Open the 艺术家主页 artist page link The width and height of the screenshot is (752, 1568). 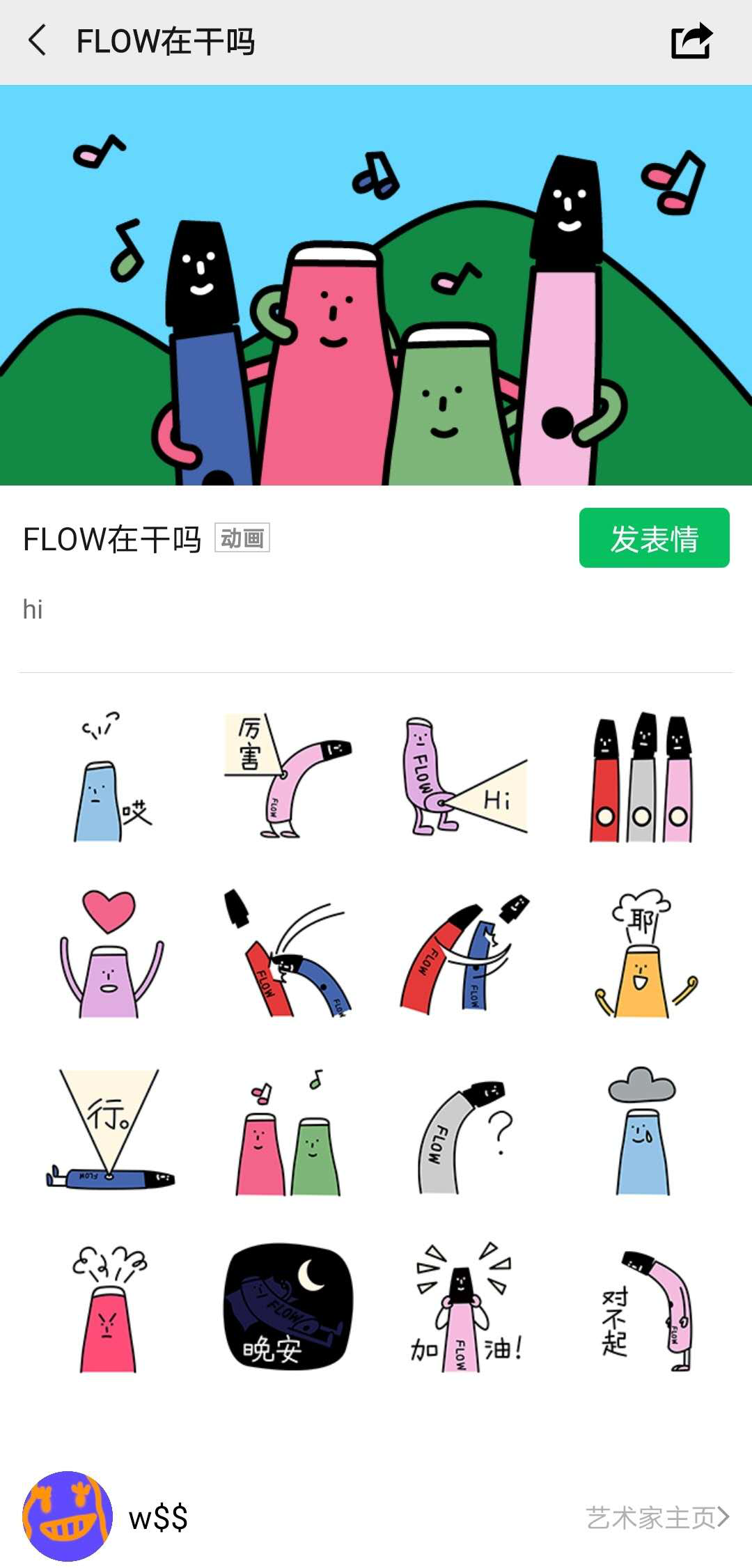[x=657, y=1516]
